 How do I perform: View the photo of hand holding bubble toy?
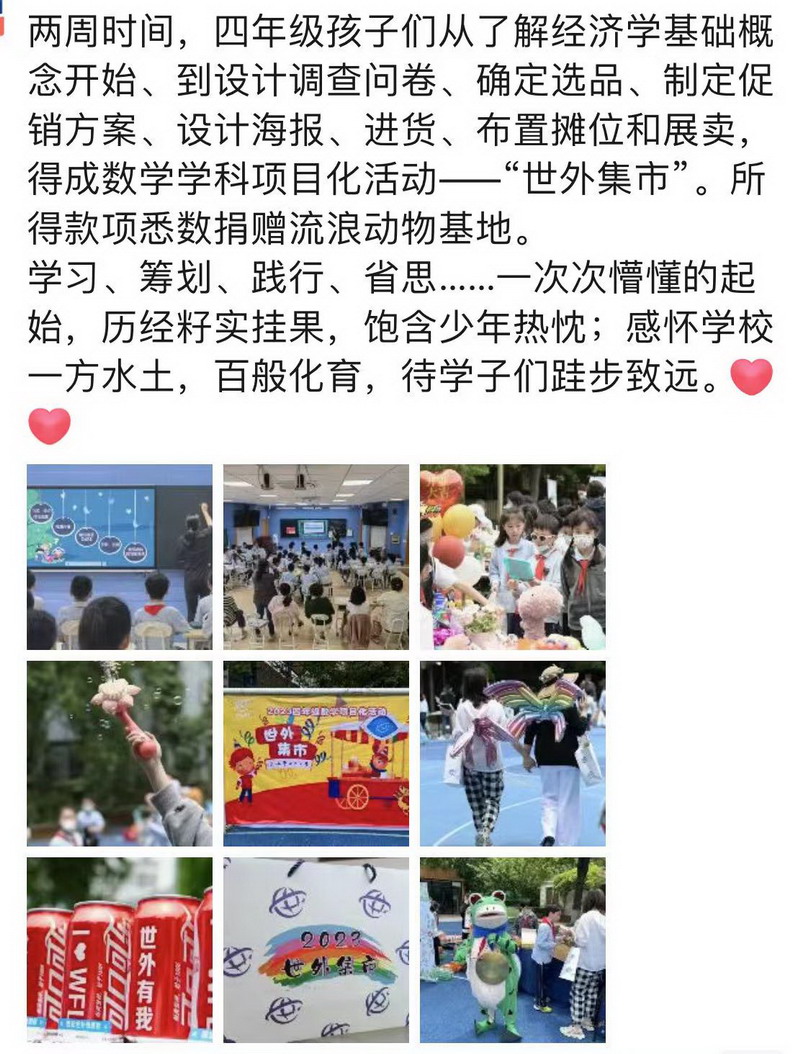pyautogui.click(x=119, y=753)
